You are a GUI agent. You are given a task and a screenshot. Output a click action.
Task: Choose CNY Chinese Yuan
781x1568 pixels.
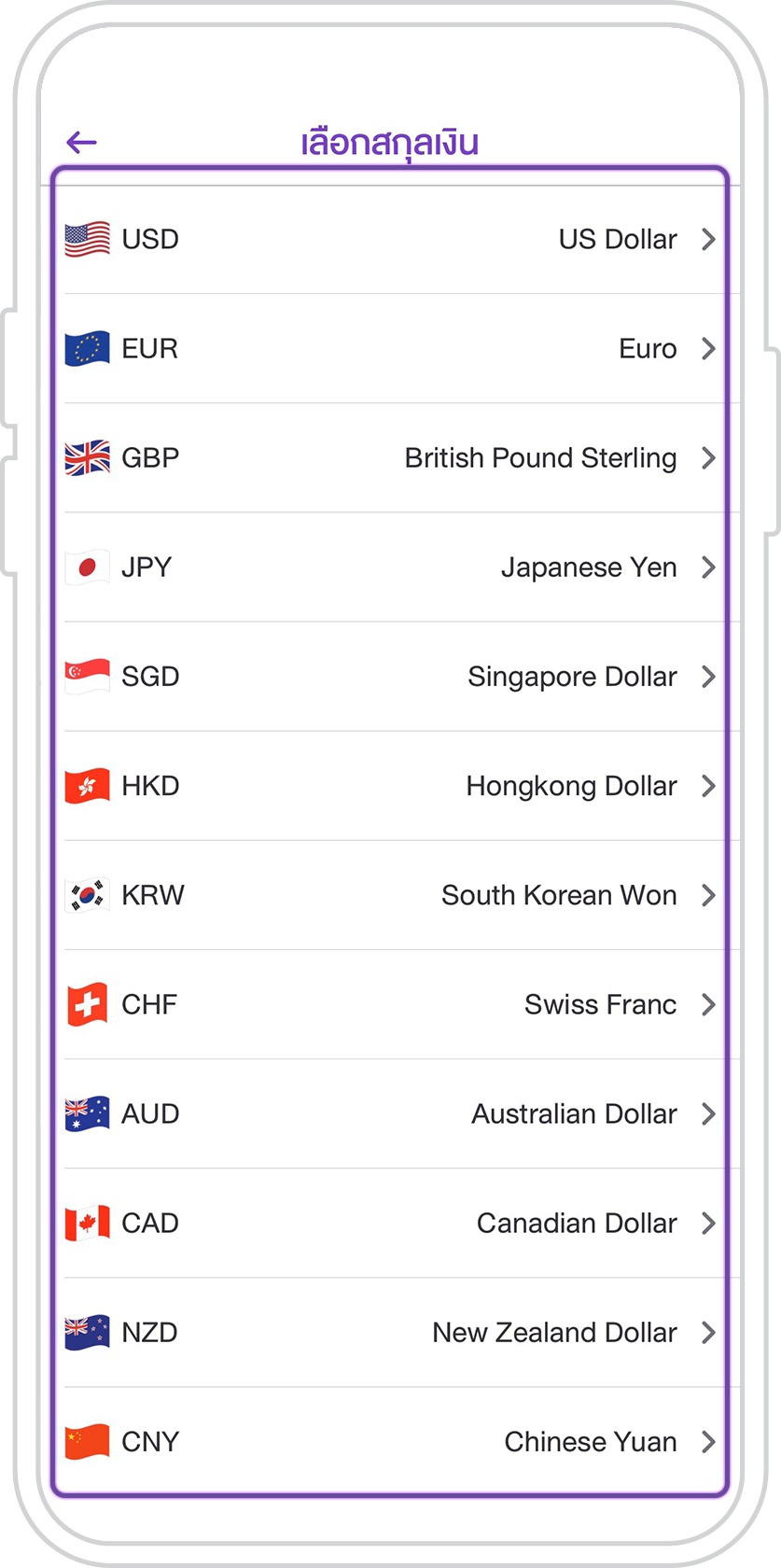pos(390,1441)
